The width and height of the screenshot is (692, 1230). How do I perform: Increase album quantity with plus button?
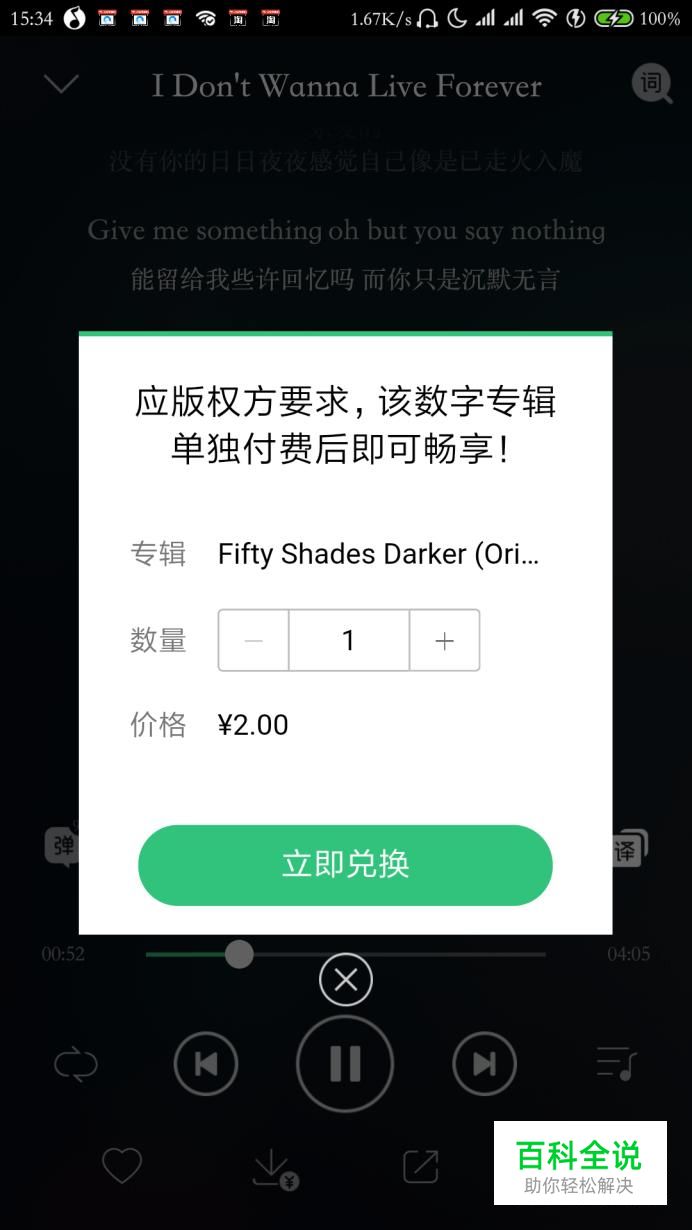[x=445, y=641]
